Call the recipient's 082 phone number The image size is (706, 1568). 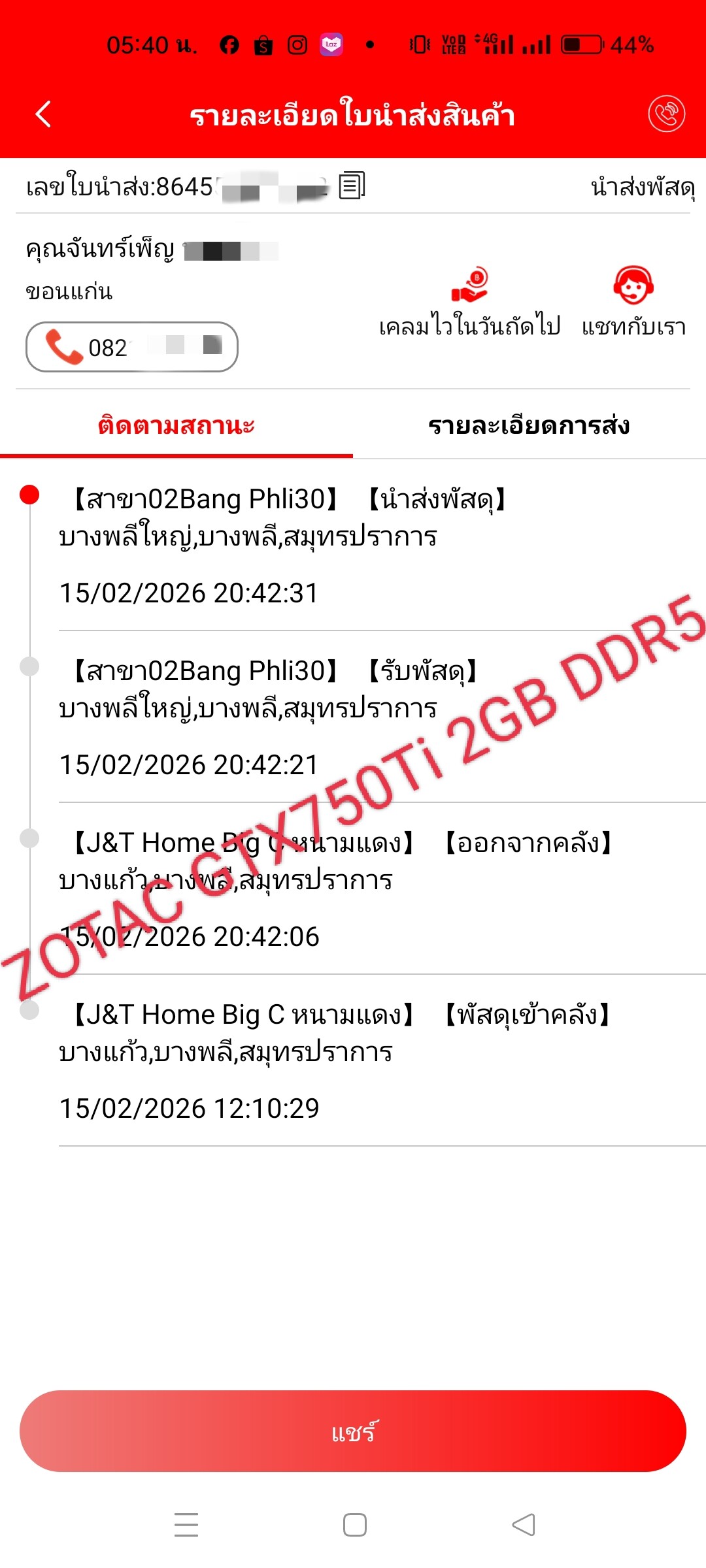point(131,347)
